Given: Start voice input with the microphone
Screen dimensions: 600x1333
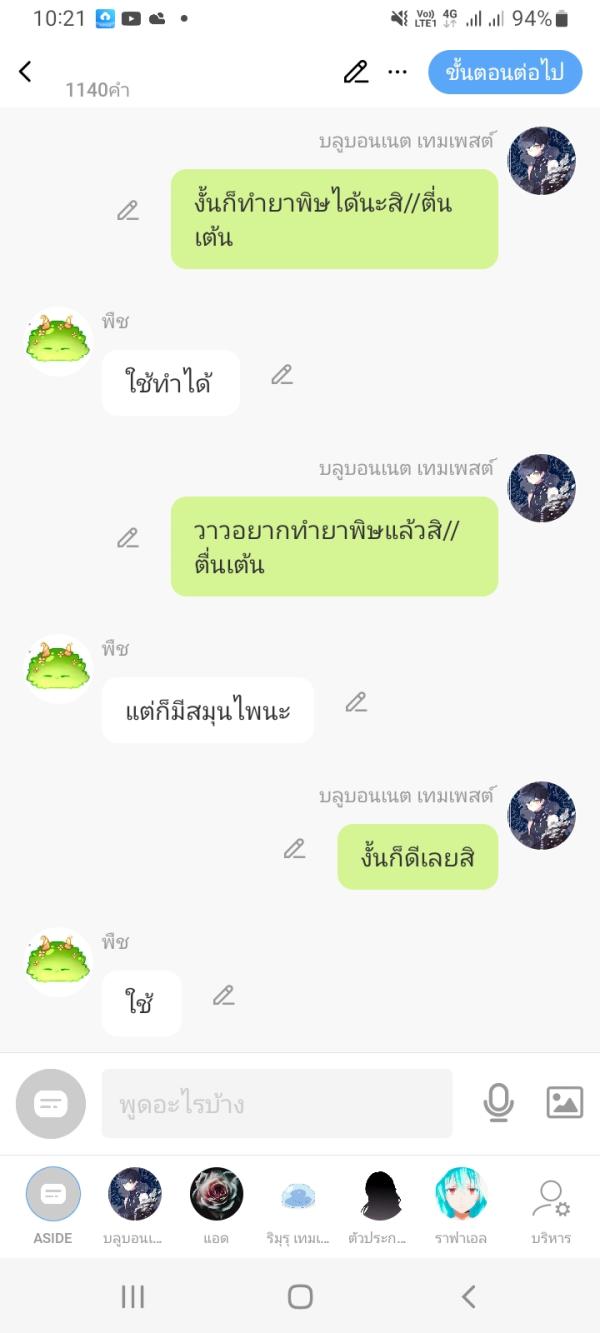Looking at the screenshot, I should (498, 1103).
